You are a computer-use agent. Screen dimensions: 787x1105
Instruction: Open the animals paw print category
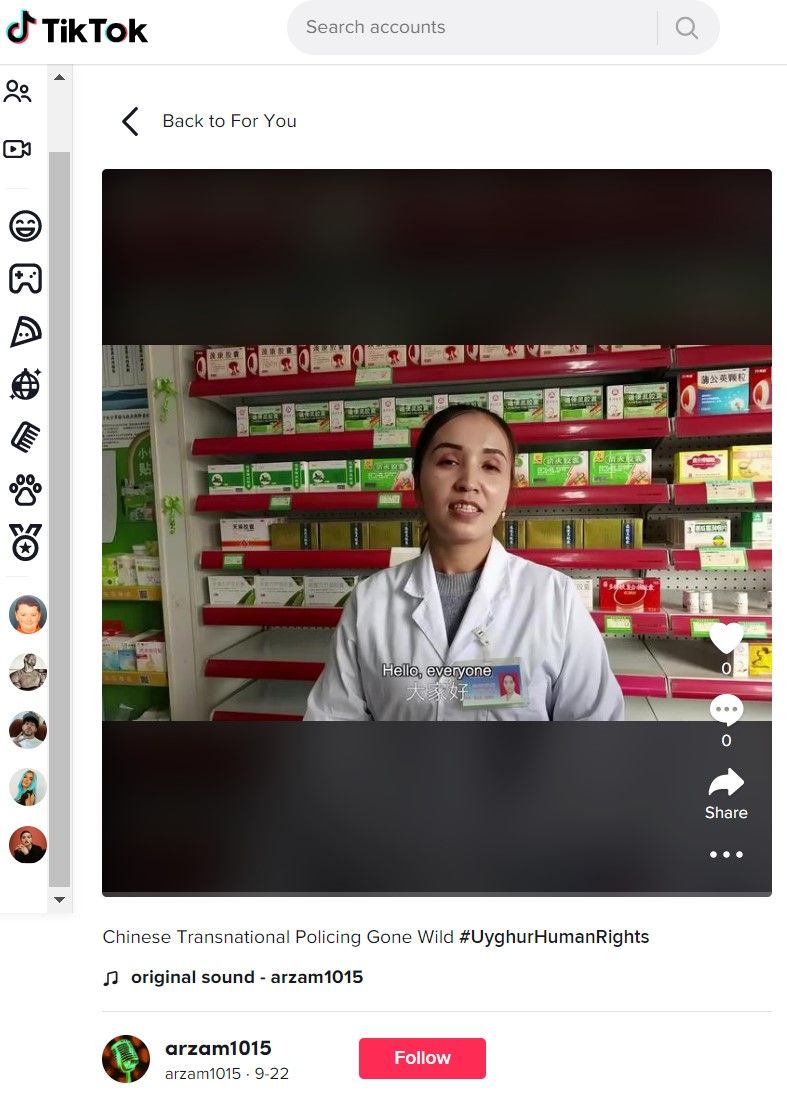(x=25, y=489)
